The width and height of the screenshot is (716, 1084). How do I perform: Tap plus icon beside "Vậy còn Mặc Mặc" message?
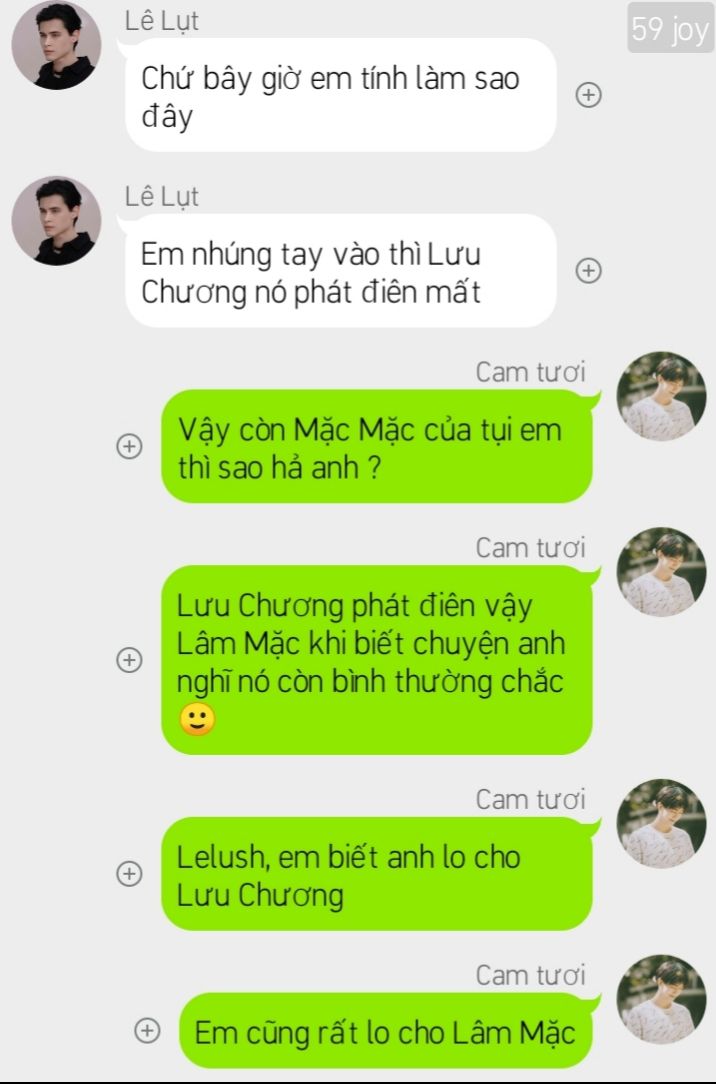tap(129, 446)
